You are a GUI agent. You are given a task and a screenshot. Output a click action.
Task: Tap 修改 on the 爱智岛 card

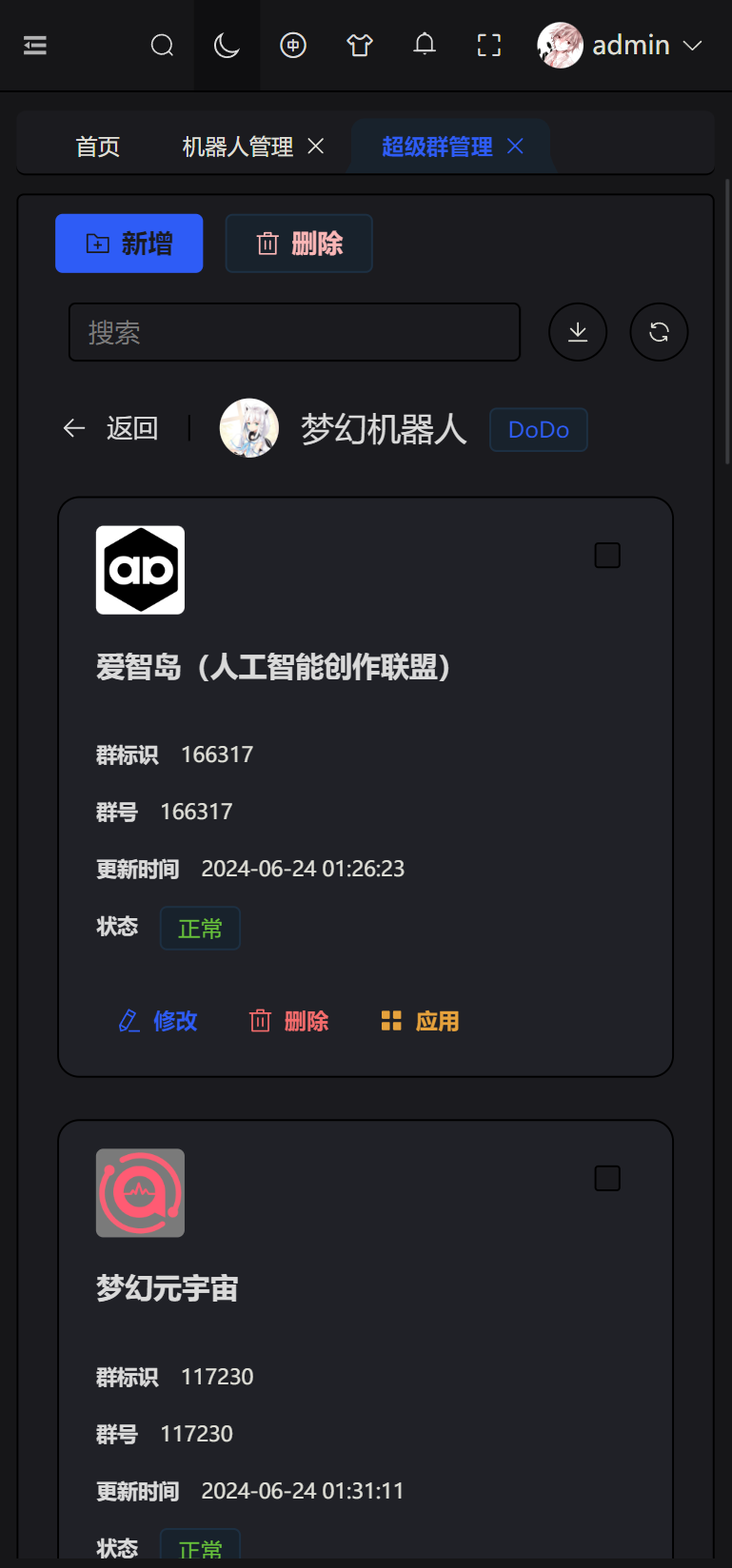(x=158, y=1021)
